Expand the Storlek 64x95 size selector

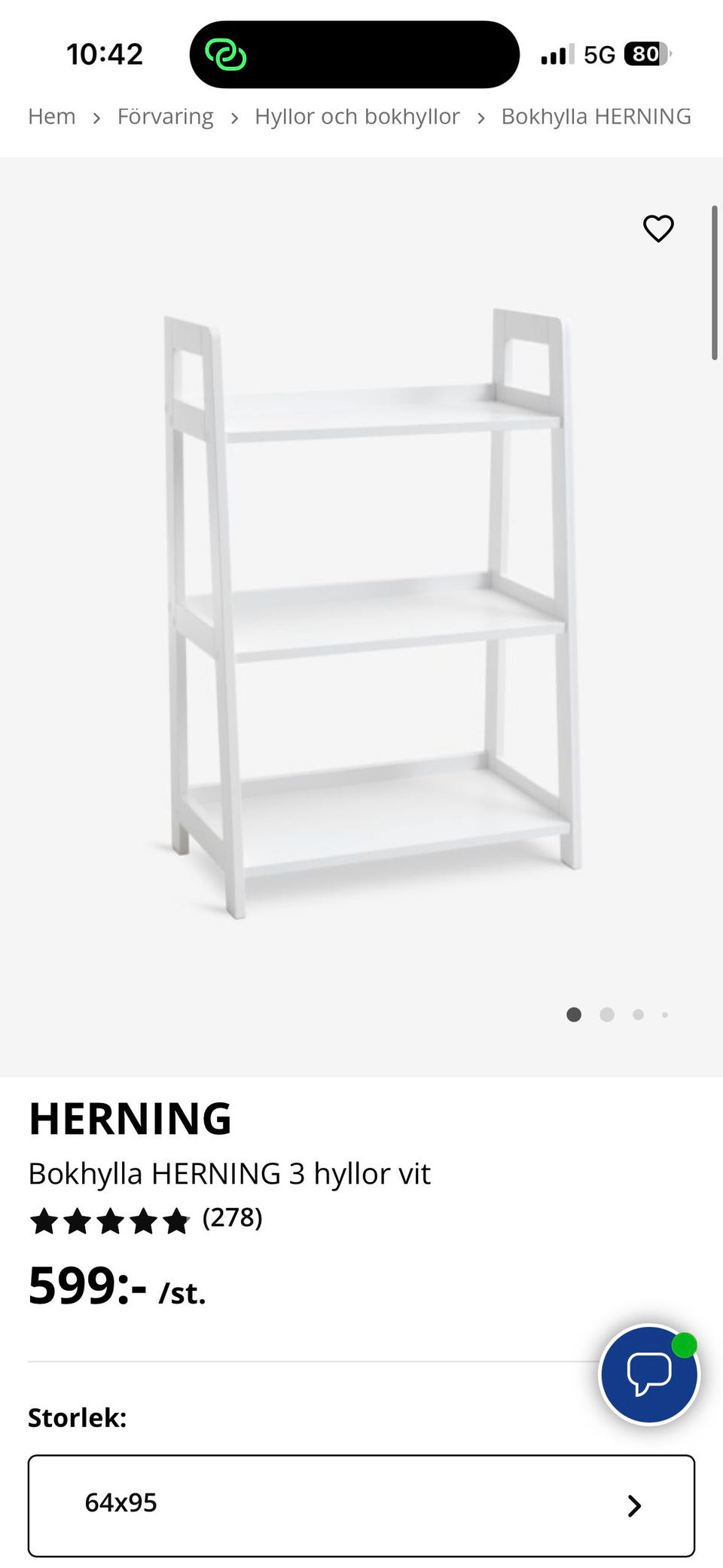click(x=361, y=1505)
